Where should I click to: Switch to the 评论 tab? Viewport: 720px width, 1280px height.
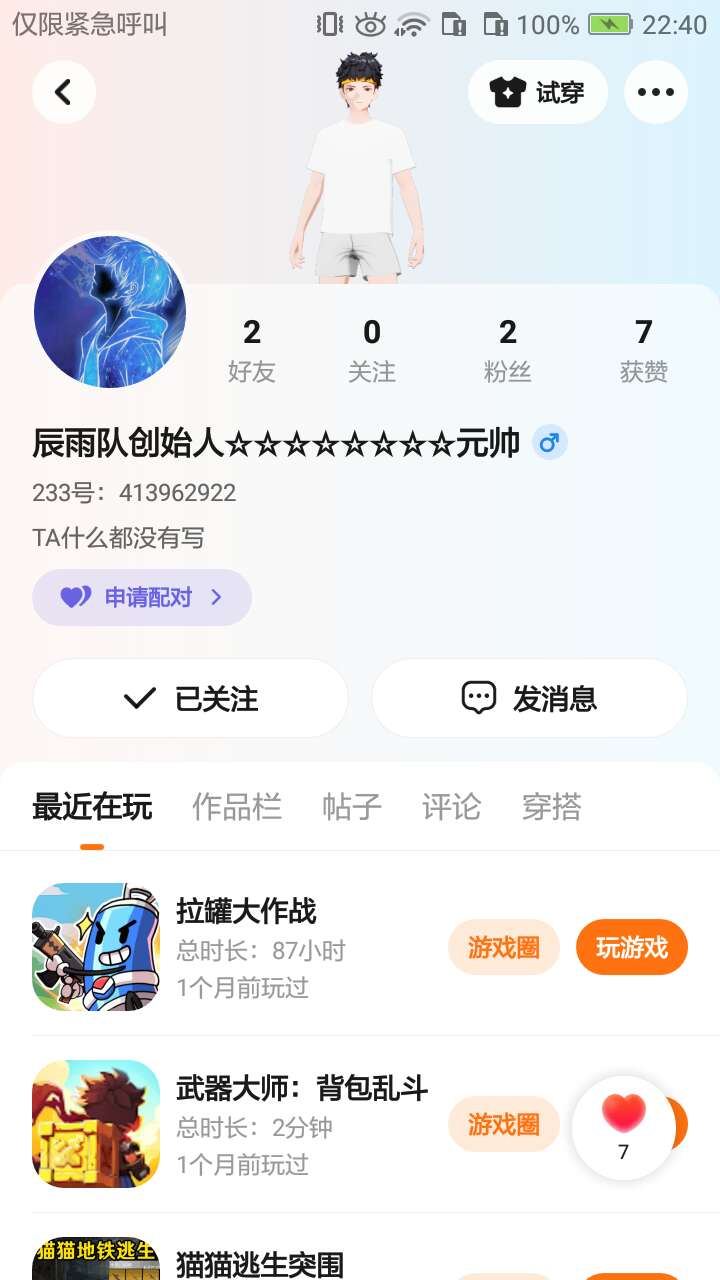tap(452, 806)
